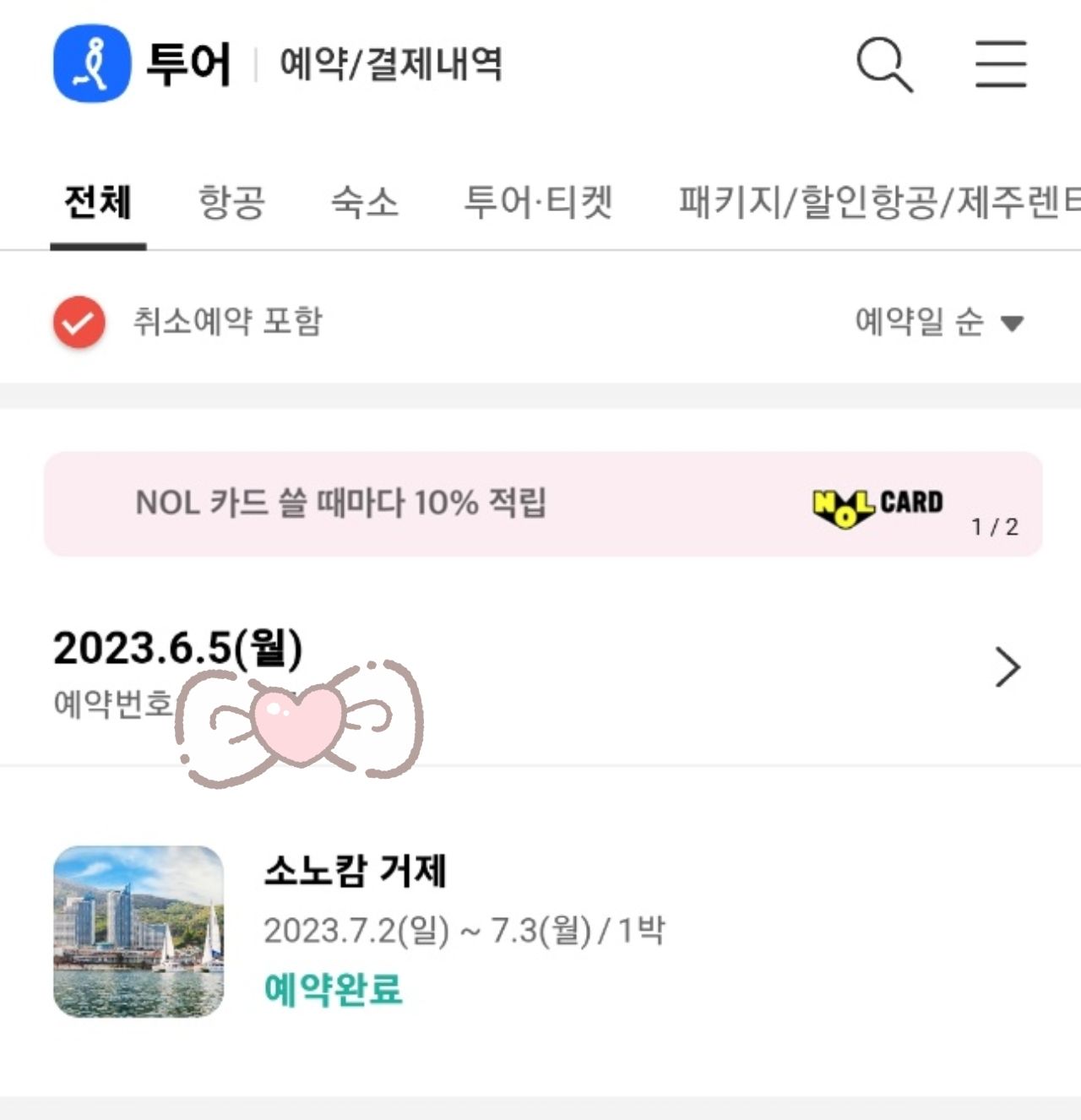This screenshot has height=1120, width=1081.
Task: Open search using the magnifier icon
Action: (885, 65)
